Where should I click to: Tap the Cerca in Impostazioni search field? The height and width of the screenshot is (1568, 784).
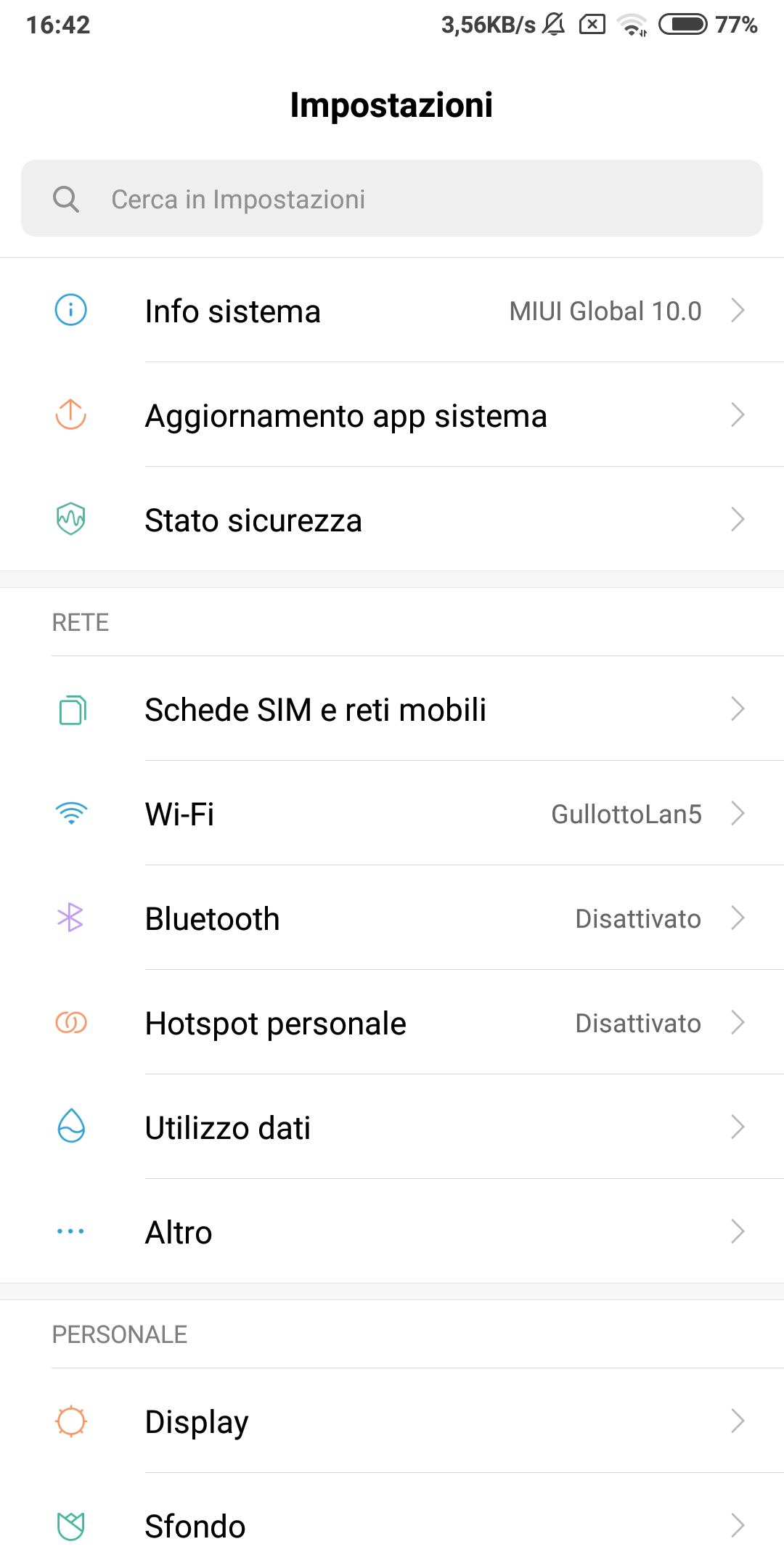coord(392,198)
